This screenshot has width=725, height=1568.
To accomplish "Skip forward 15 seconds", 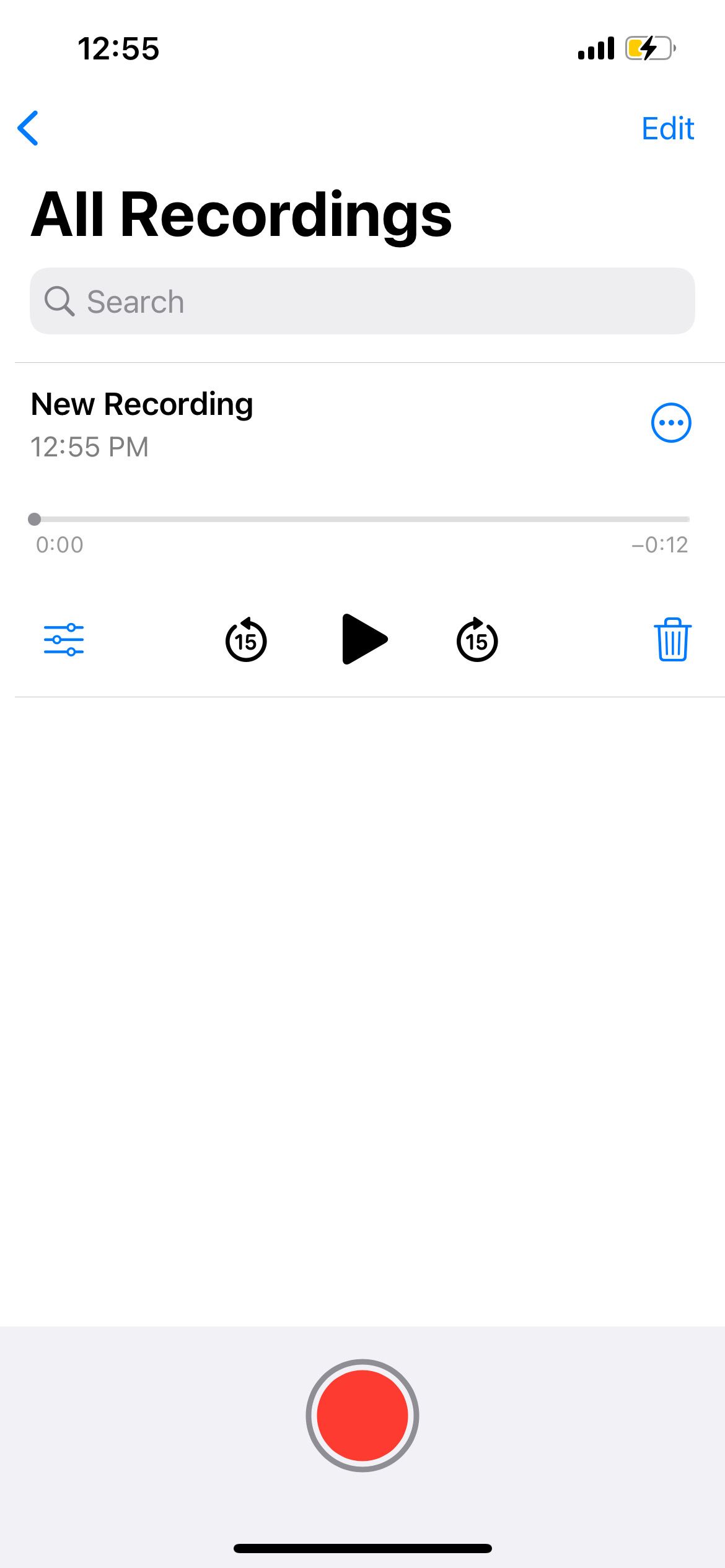I will [476, 641].
